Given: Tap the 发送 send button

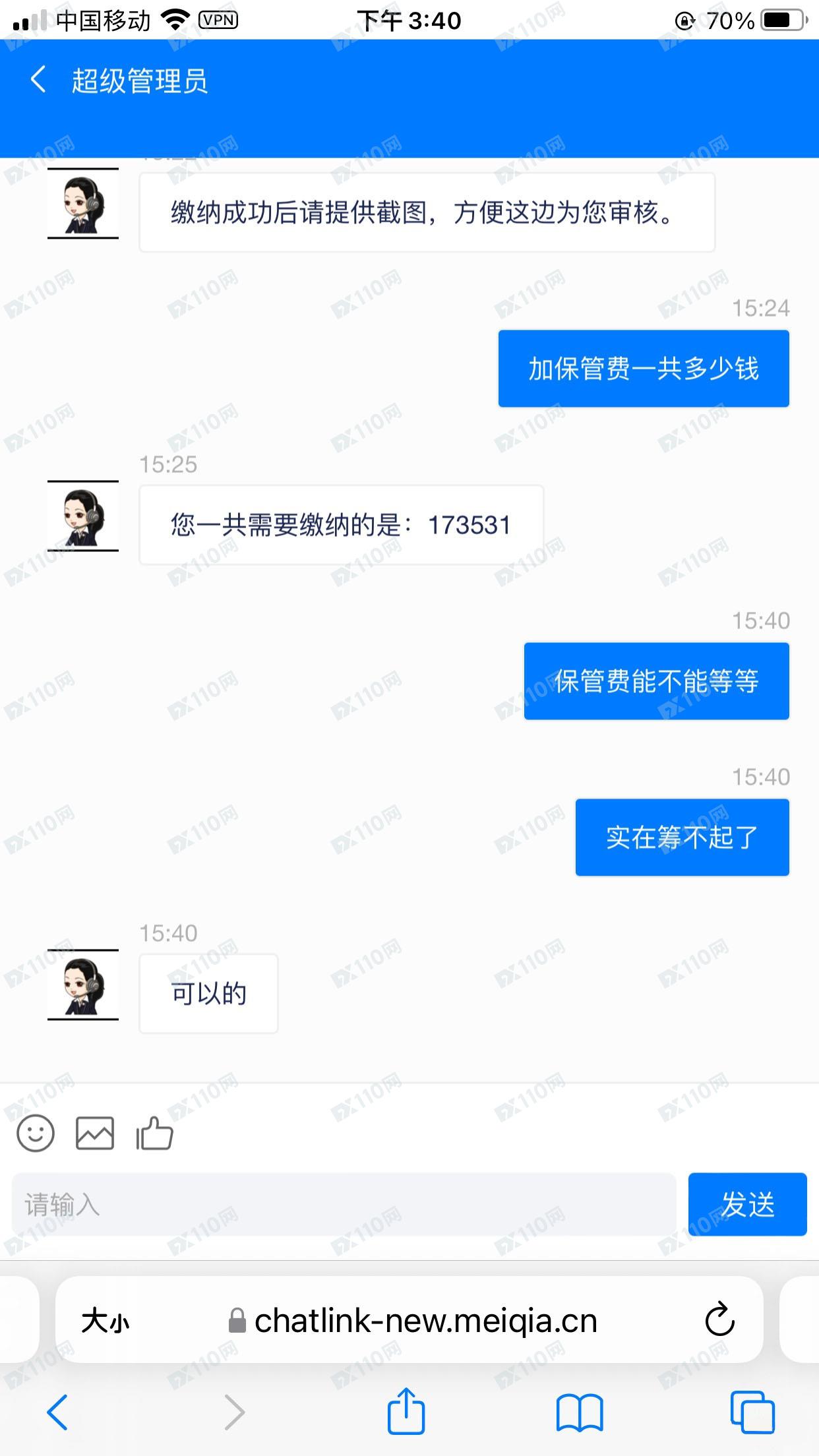Looking at the screenshot, I should 747,1204.
